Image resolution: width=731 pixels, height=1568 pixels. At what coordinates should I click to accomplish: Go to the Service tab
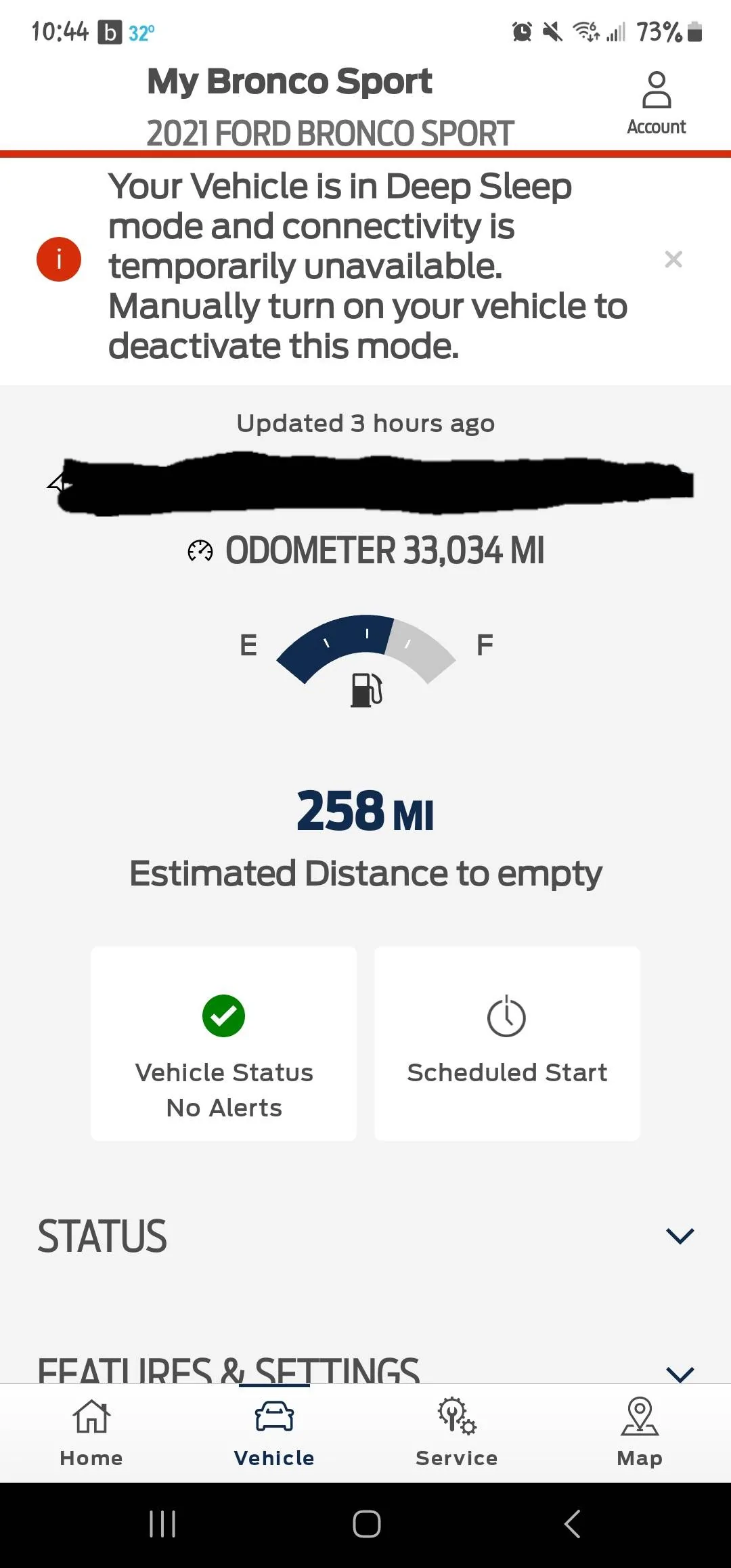[x=457, y=1431]
